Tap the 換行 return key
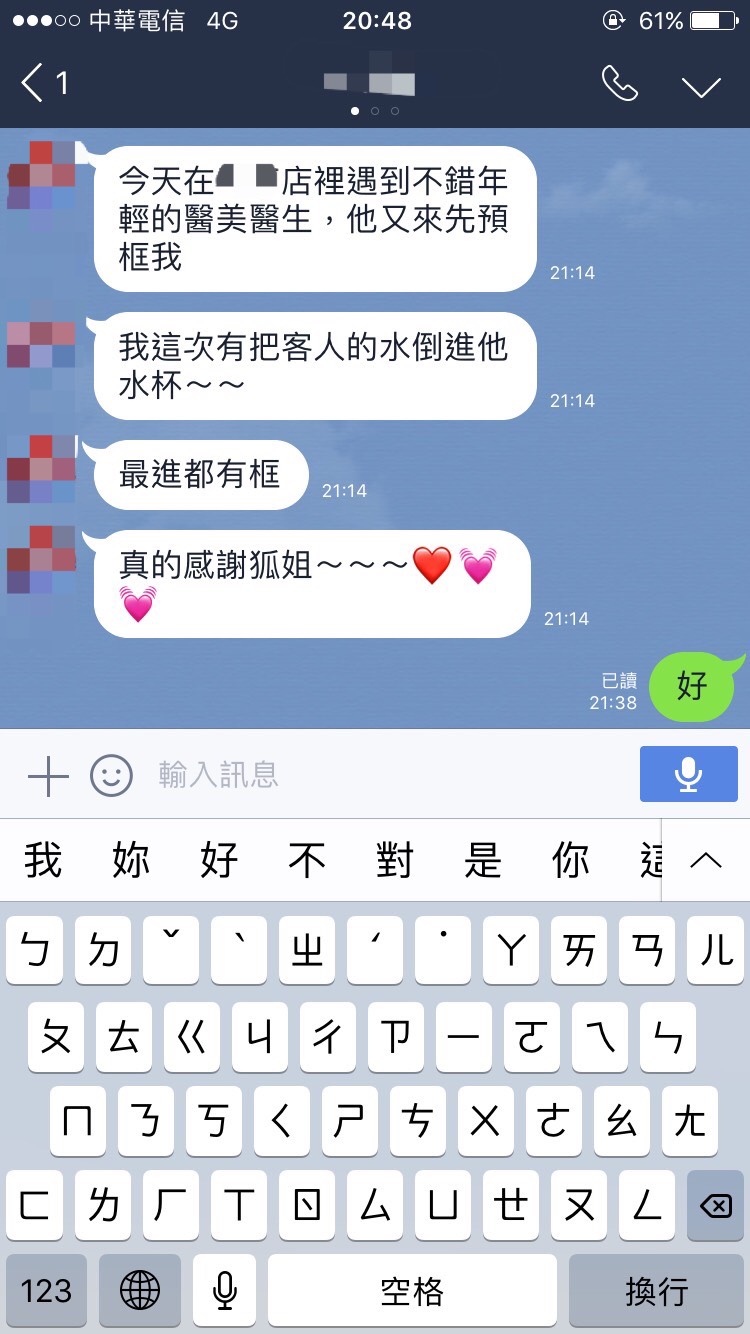 pyautogui.click(x=656, y=1290)
